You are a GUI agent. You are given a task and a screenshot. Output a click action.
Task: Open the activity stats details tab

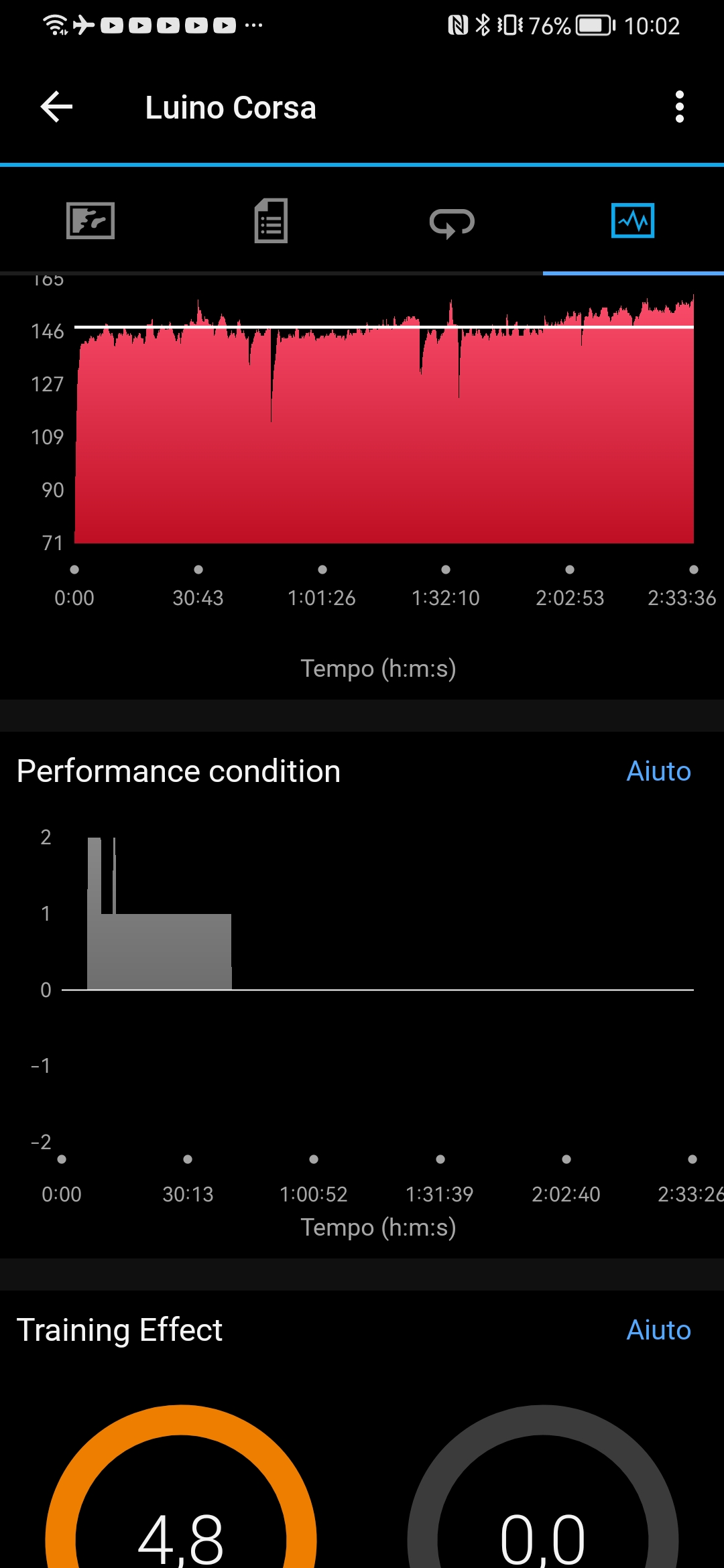point(271,220)
